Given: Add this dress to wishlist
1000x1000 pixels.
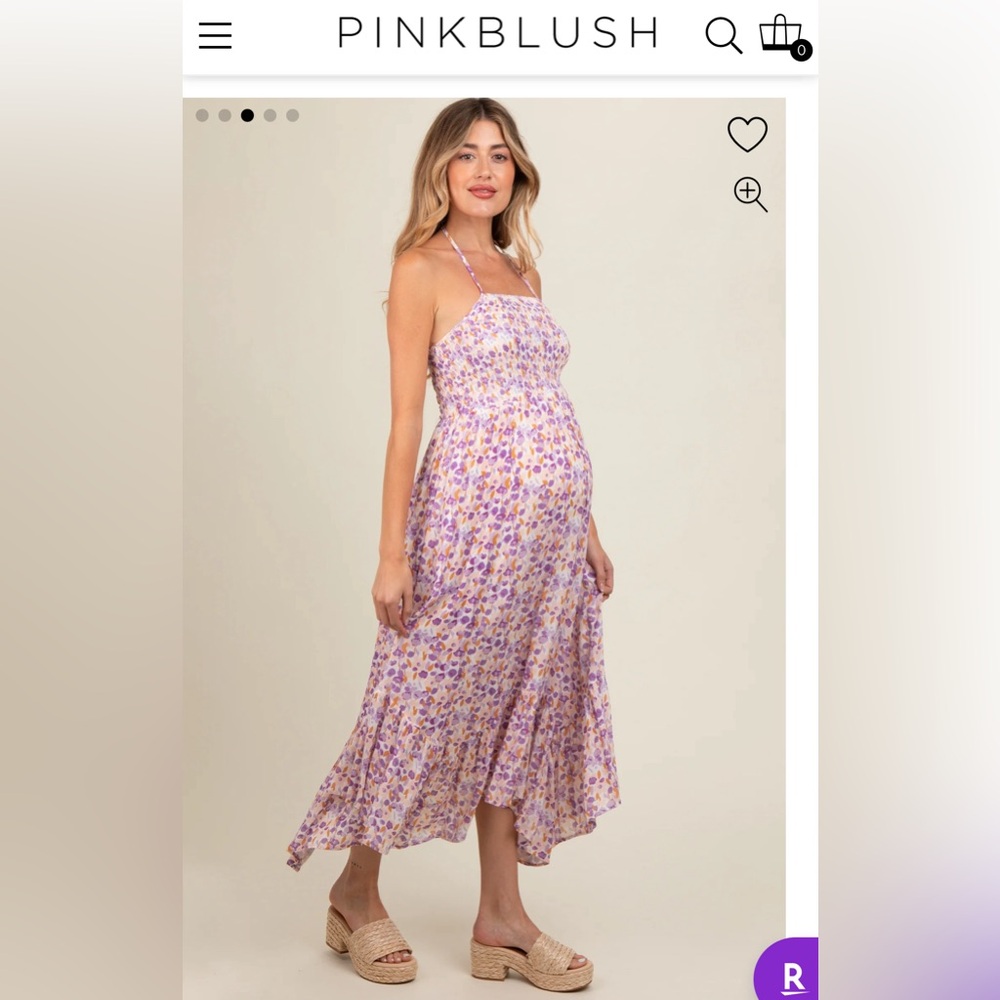Looking at the screenshot, I should pyautogui.click(x=747, y=134).
